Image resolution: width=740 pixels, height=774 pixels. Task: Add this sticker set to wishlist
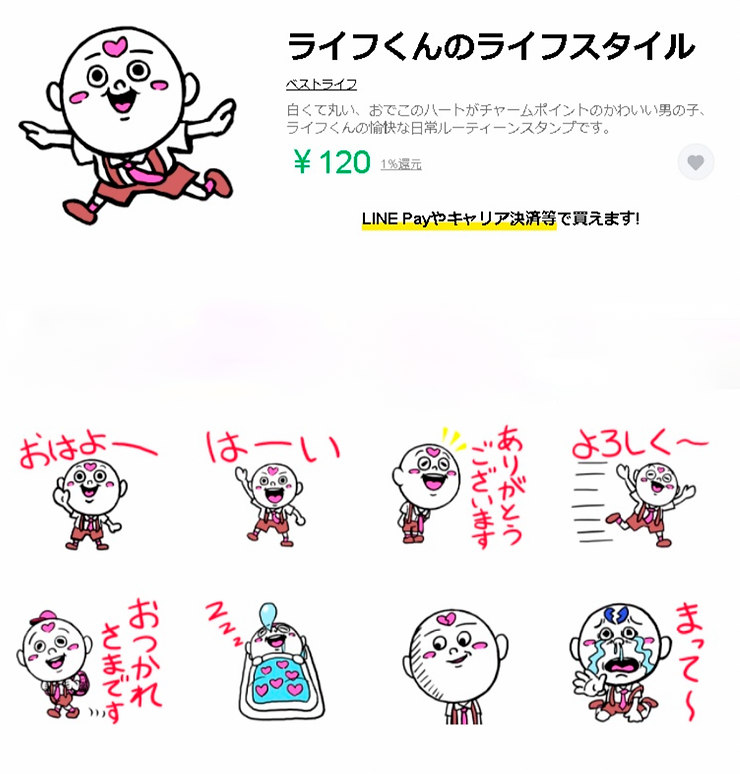pyautogui.click(x=696, y=162)
